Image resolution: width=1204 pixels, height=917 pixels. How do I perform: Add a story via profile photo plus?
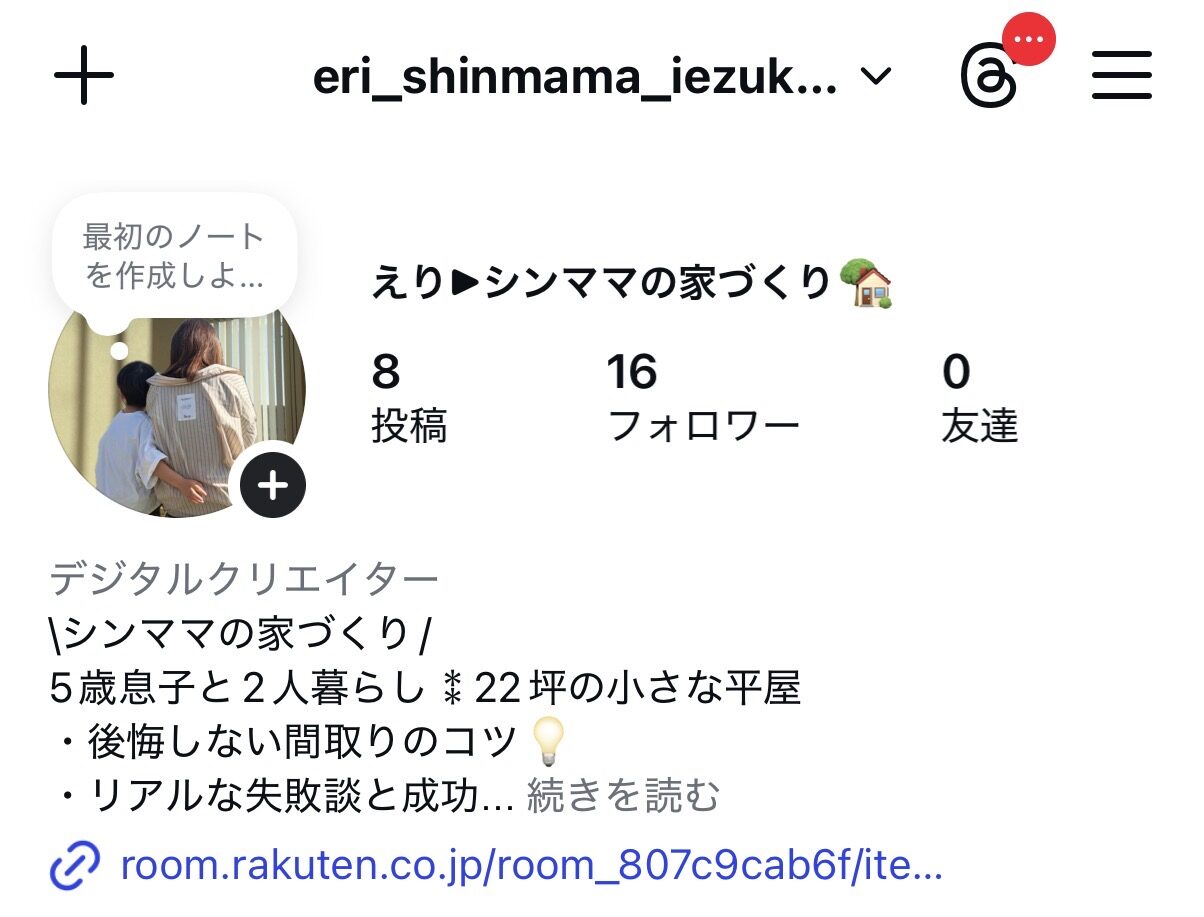(272, 486)
